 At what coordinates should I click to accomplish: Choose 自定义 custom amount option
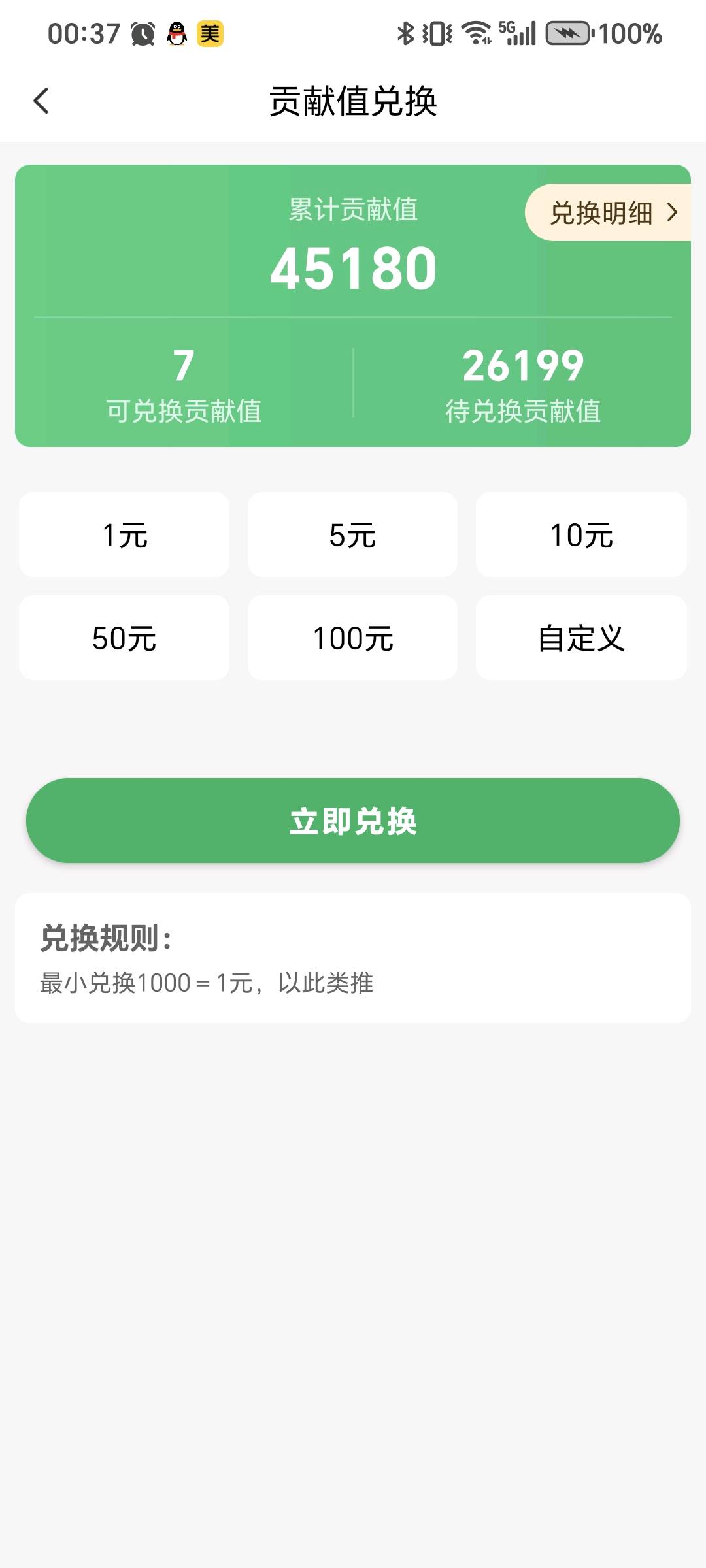coord(582,637)
